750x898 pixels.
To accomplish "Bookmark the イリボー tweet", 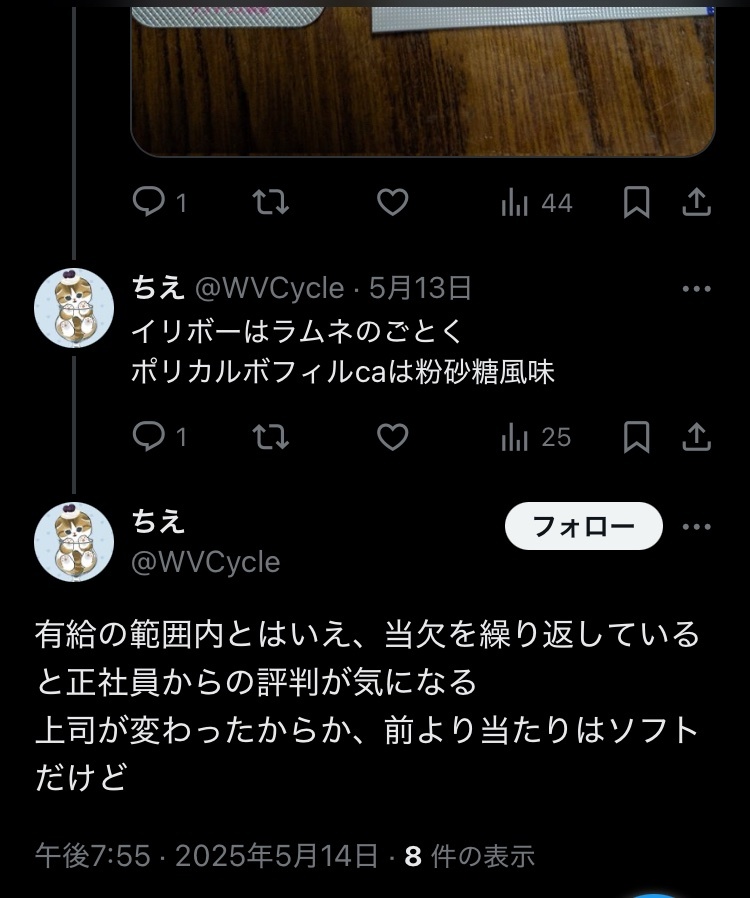I will tap(636, 437).
